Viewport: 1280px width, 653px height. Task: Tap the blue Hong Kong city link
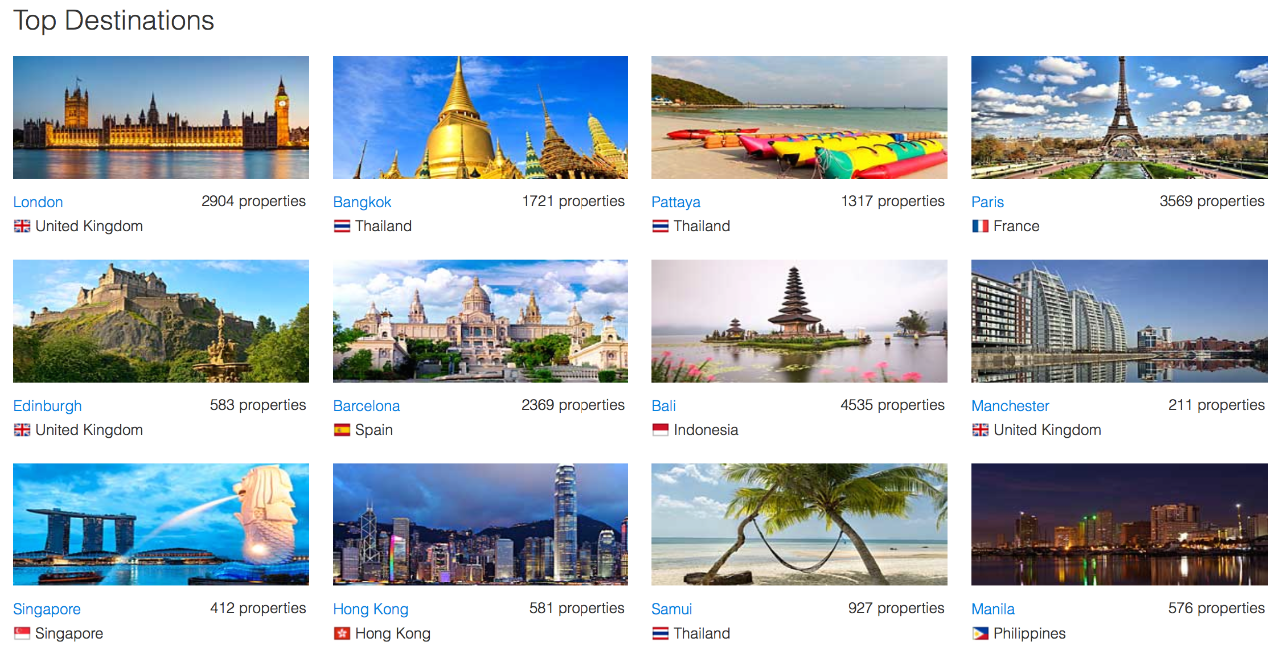[371, 609]
